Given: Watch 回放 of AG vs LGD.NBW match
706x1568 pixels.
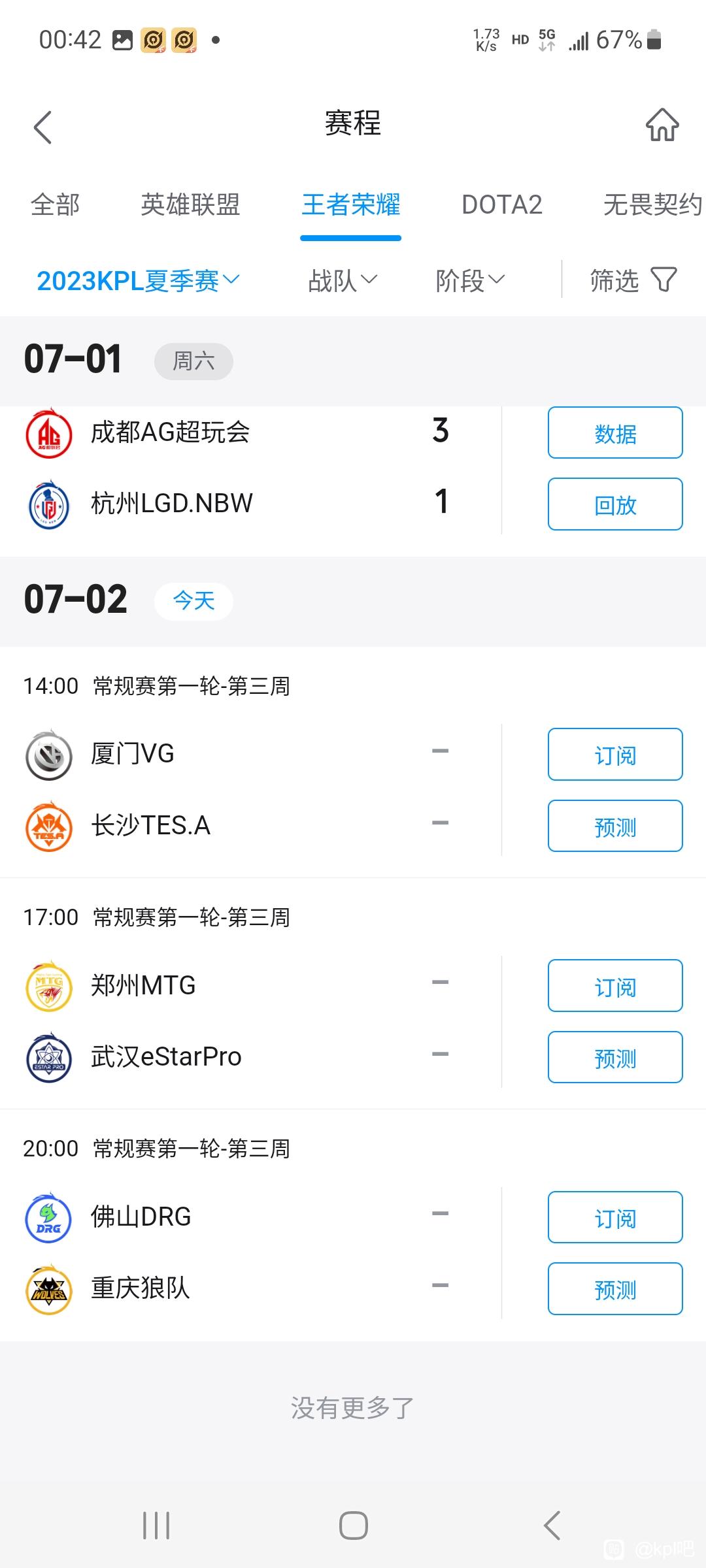Looking at the screenshot, I should tap(615, 504).
